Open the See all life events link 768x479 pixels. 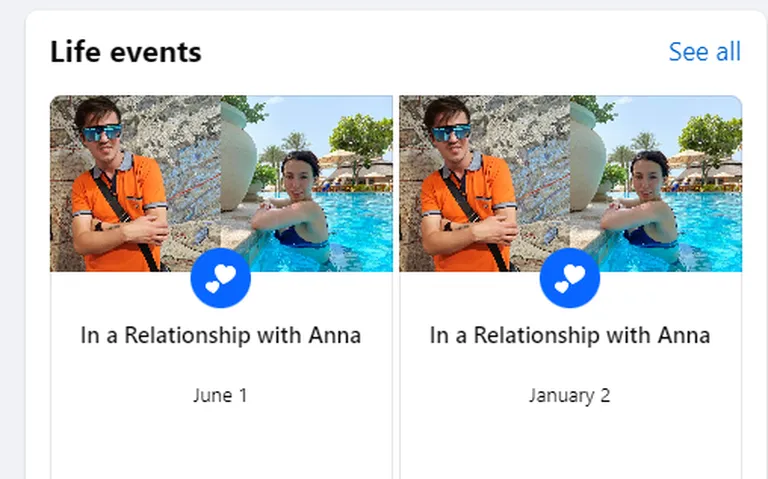[x=704, y=52]
